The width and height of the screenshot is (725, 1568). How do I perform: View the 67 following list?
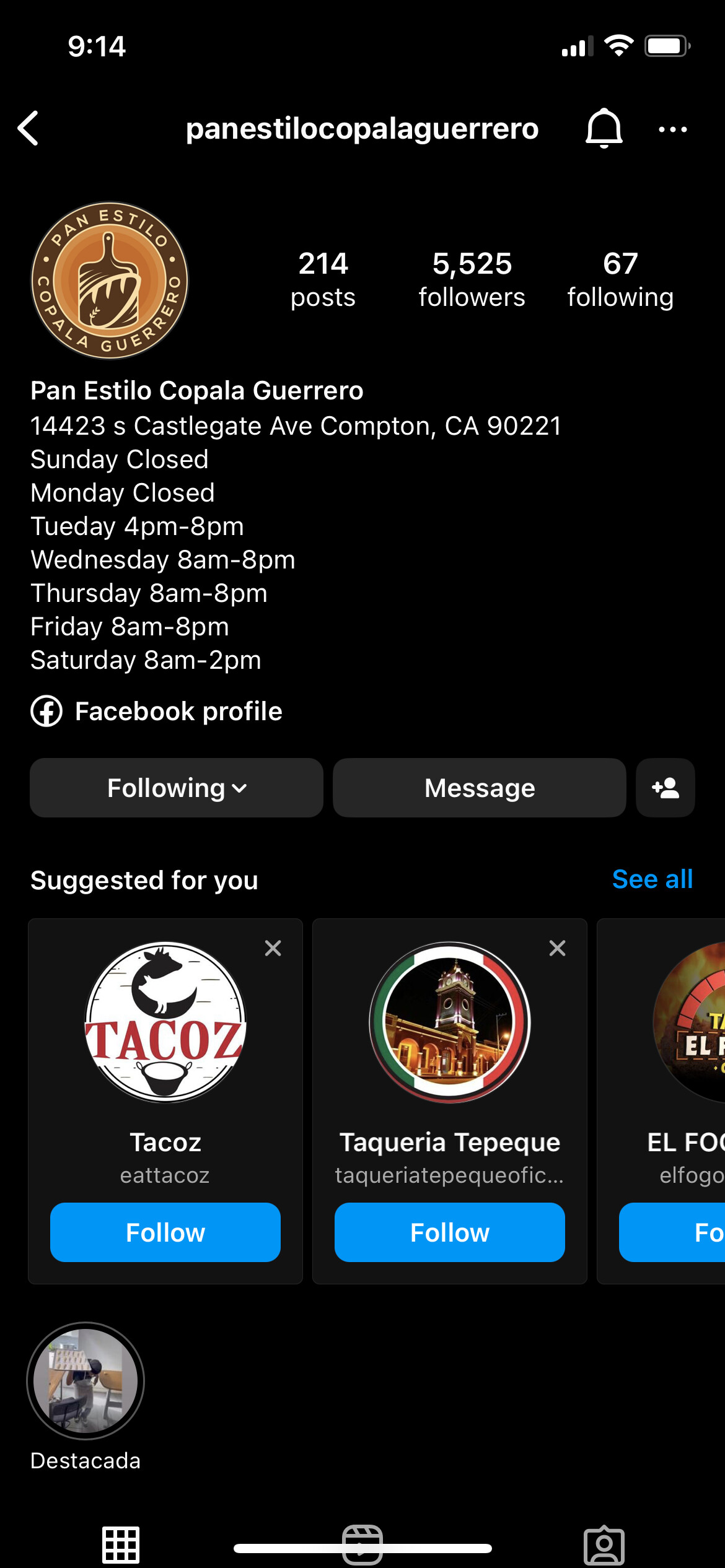[x=620, y=279]
